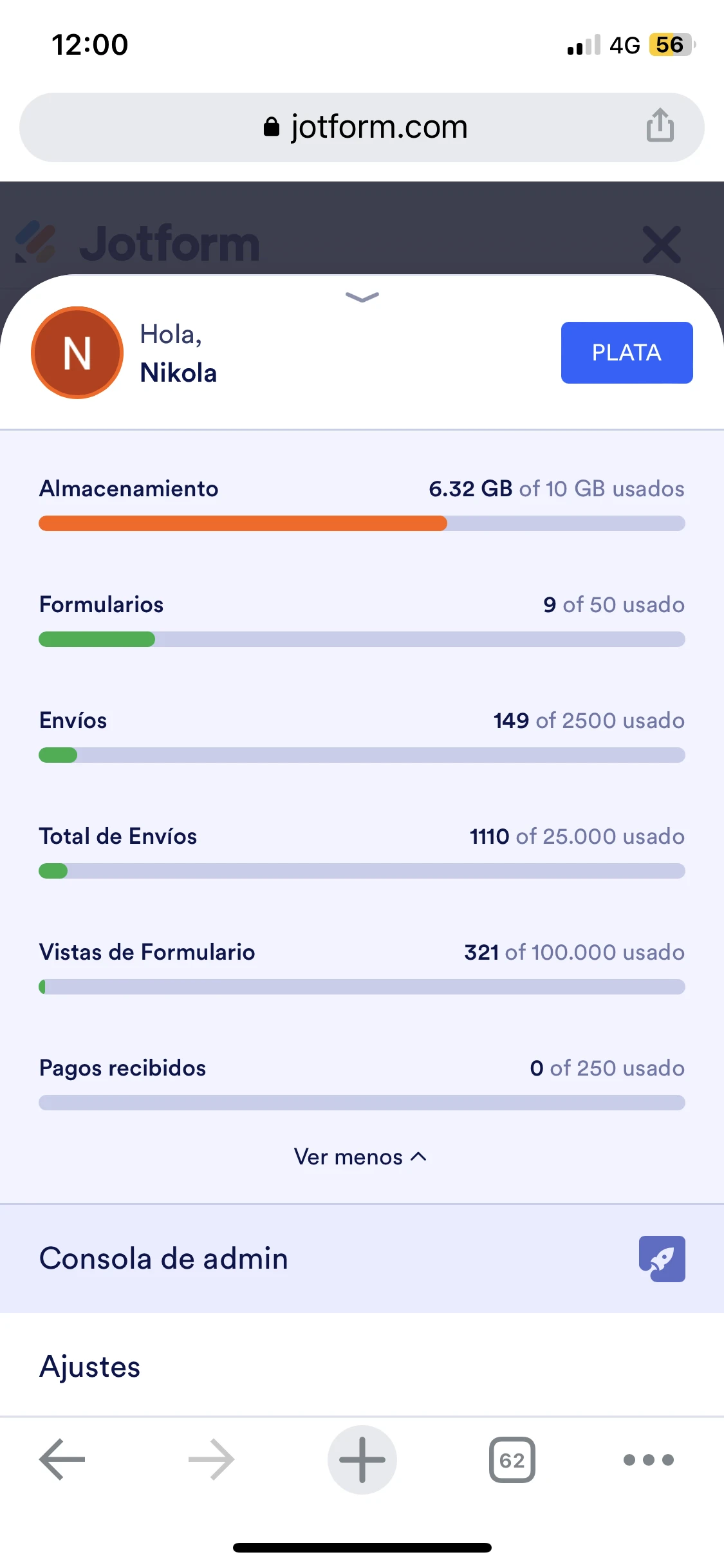
Task: Select the greeting text Hola, Nikola
Action: 178,353
